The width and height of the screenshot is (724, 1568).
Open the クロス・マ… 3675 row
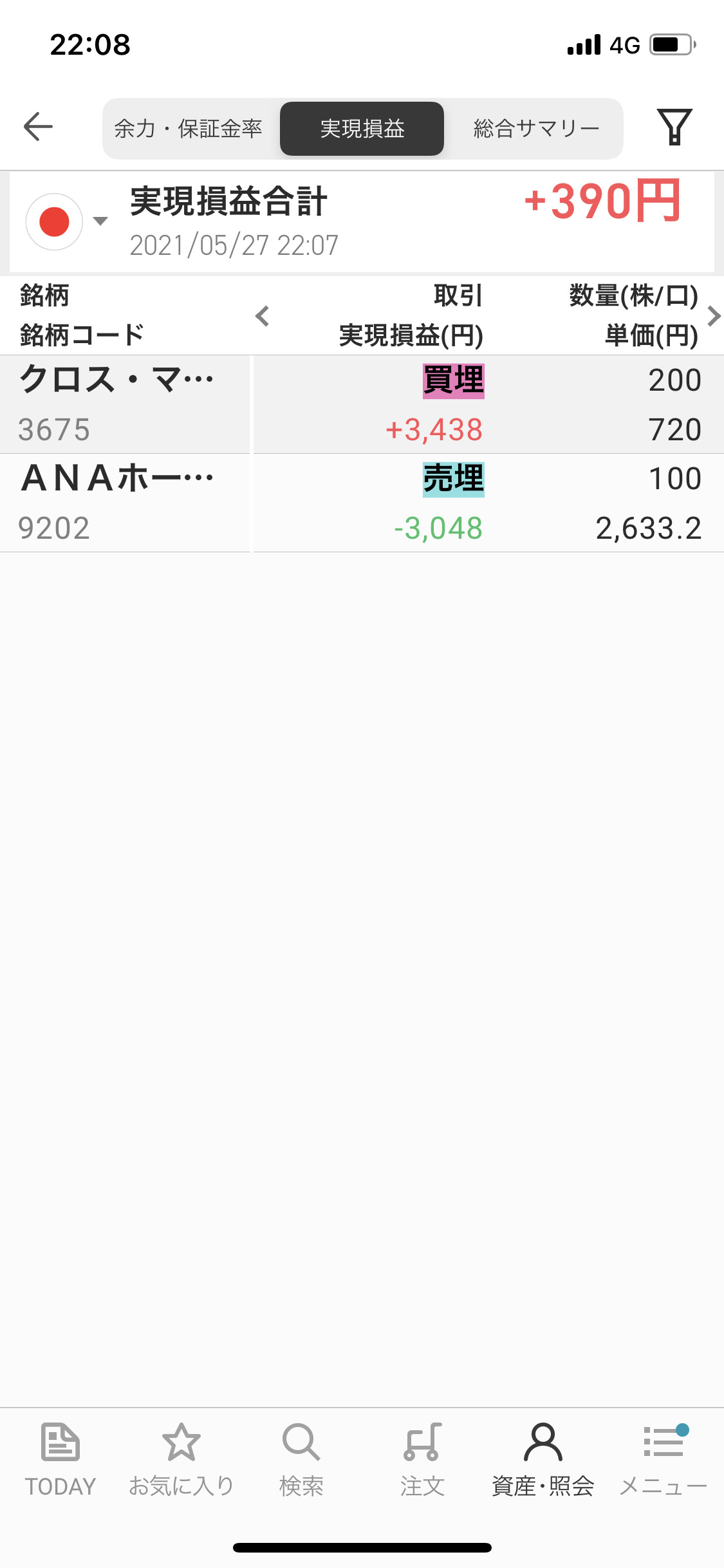click(362, 405)
